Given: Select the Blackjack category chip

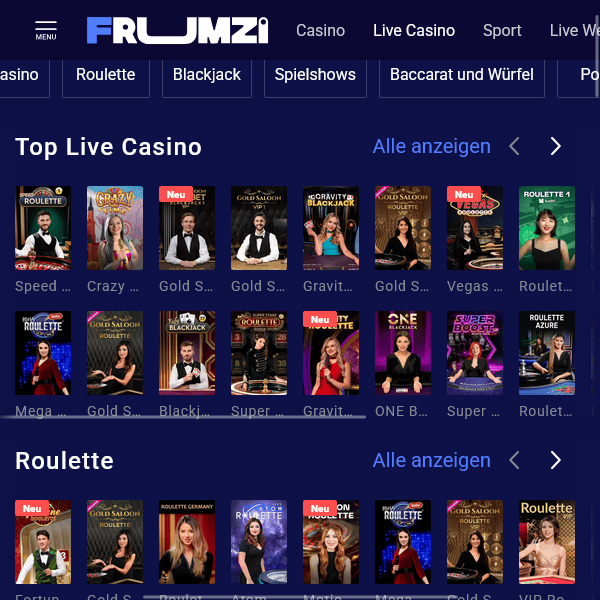Looking at the screenshot, I should point(207,75).
